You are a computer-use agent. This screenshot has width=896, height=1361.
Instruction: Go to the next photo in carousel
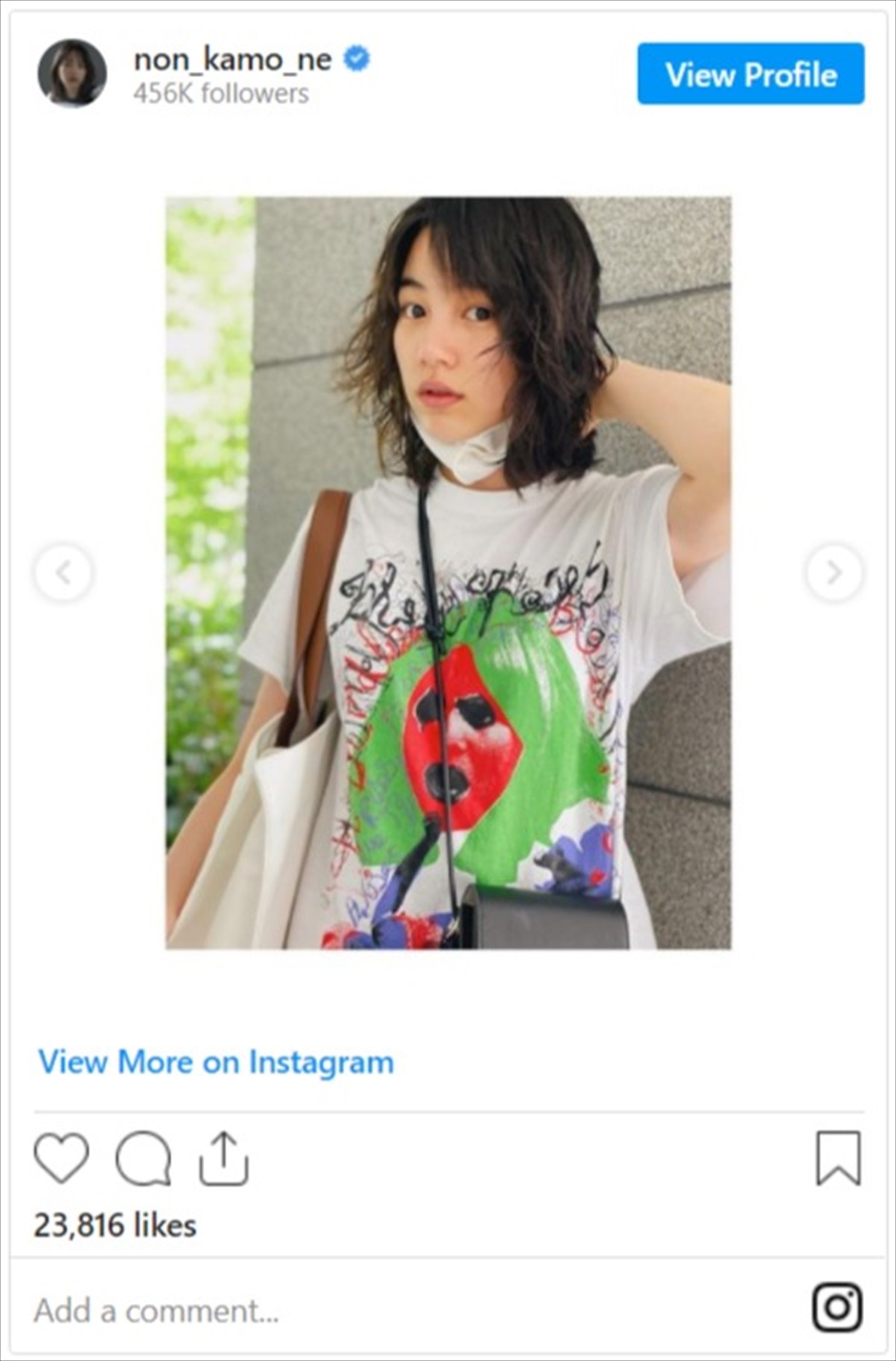834,573
